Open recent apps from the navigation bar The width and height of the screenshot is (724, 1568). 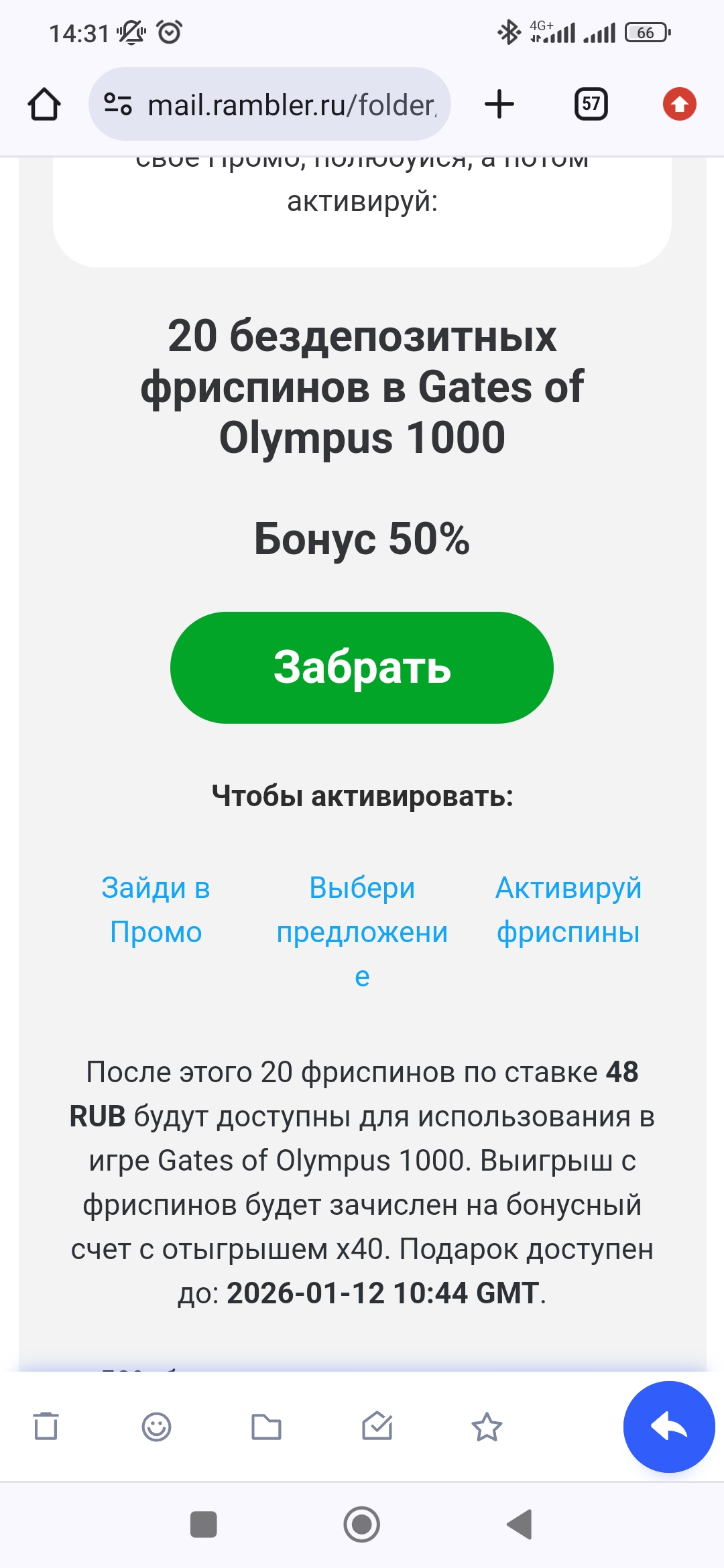(203, 1524)
